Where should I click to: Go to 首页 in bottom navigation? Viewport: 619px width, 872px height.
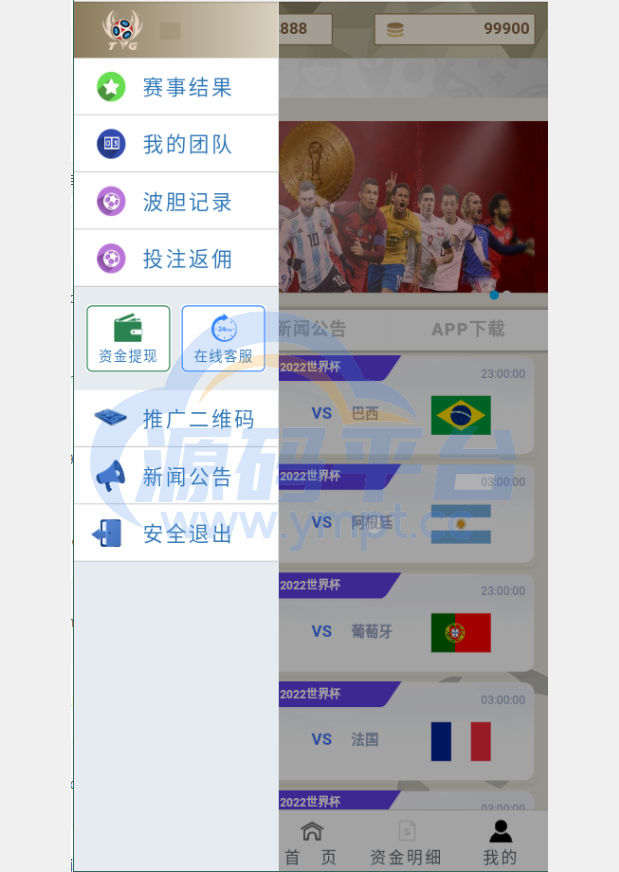pyautogui.click(x=311, y=842)
